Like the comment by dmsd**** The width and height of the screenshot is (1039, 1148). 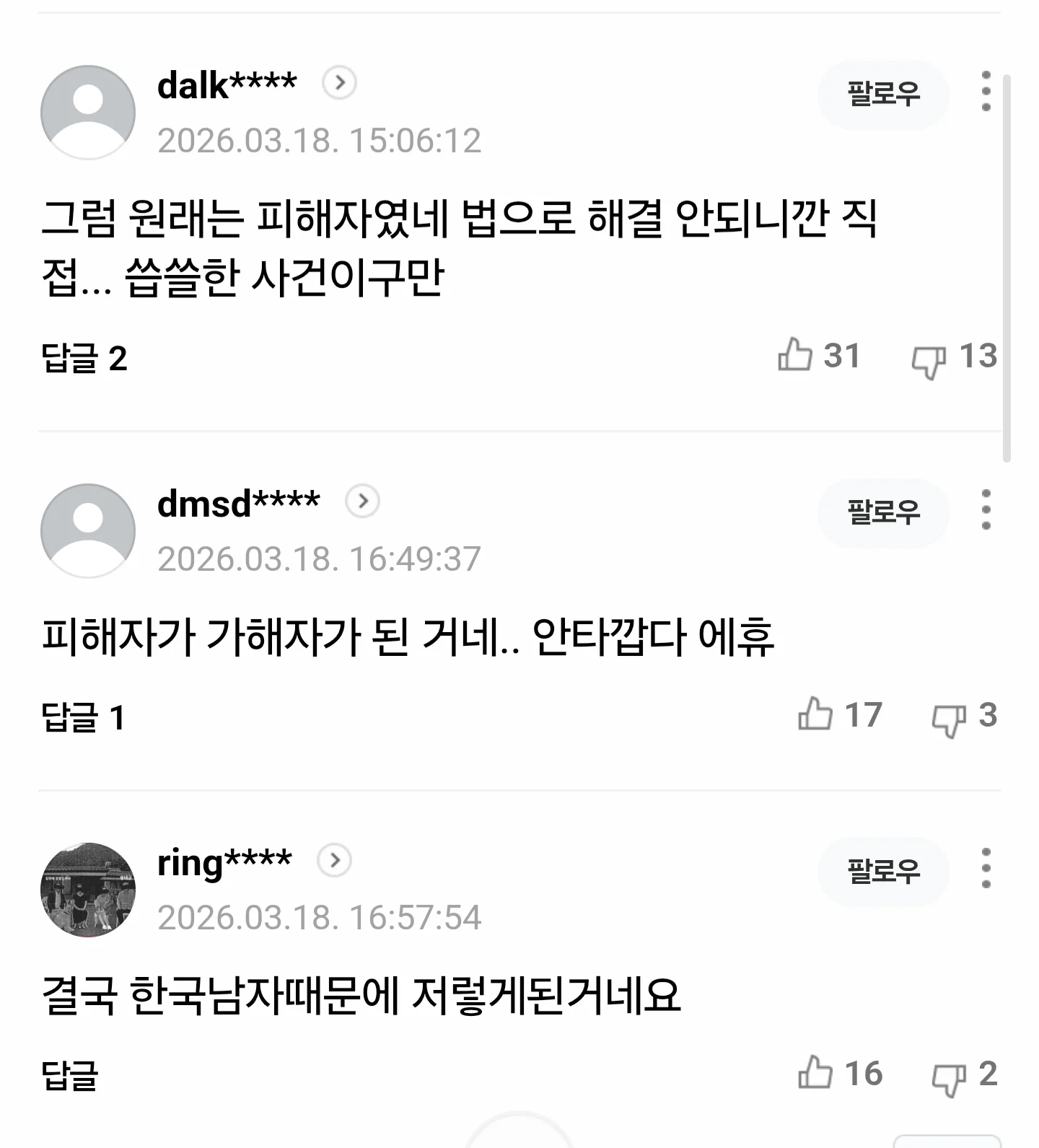(816, 715)
